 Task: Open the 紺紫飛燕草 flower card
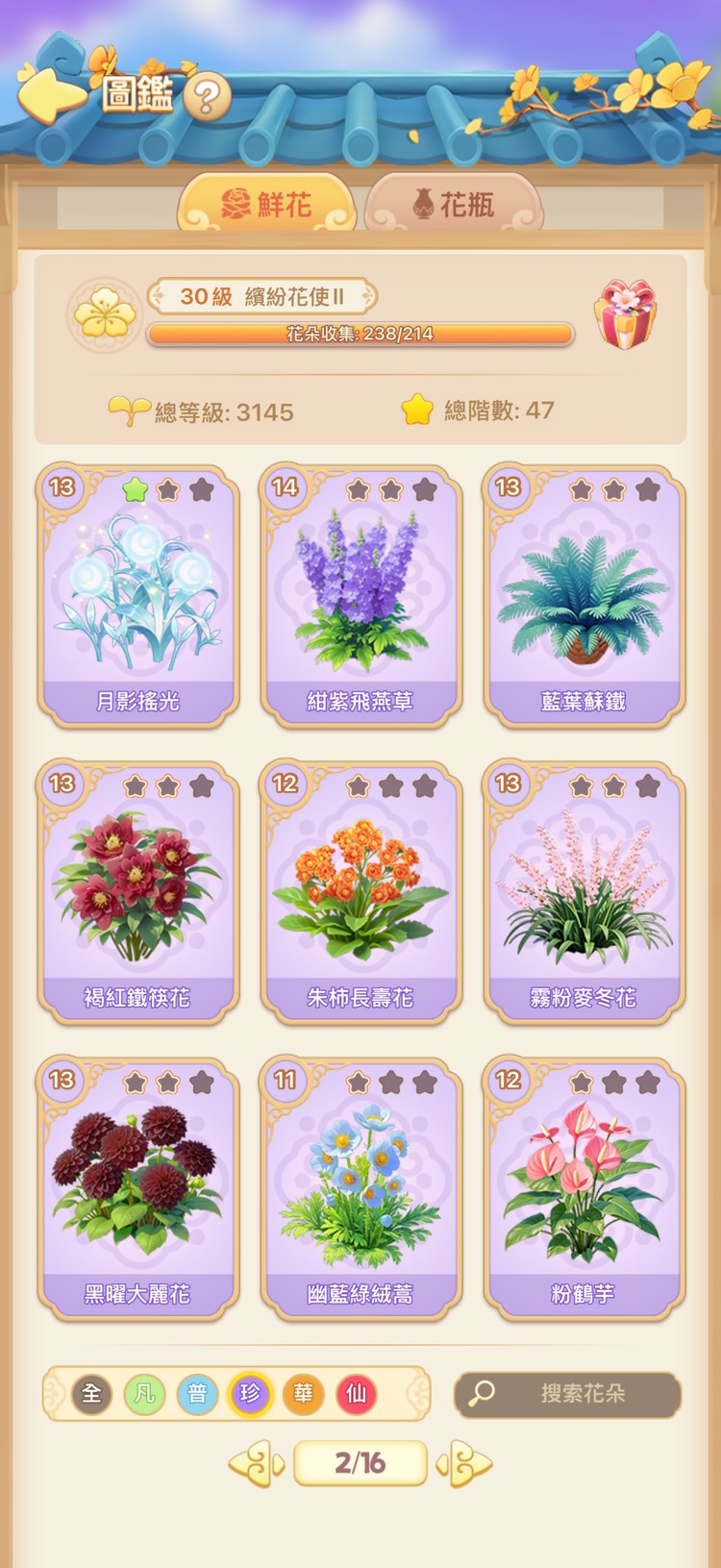(x=360, y=596)
